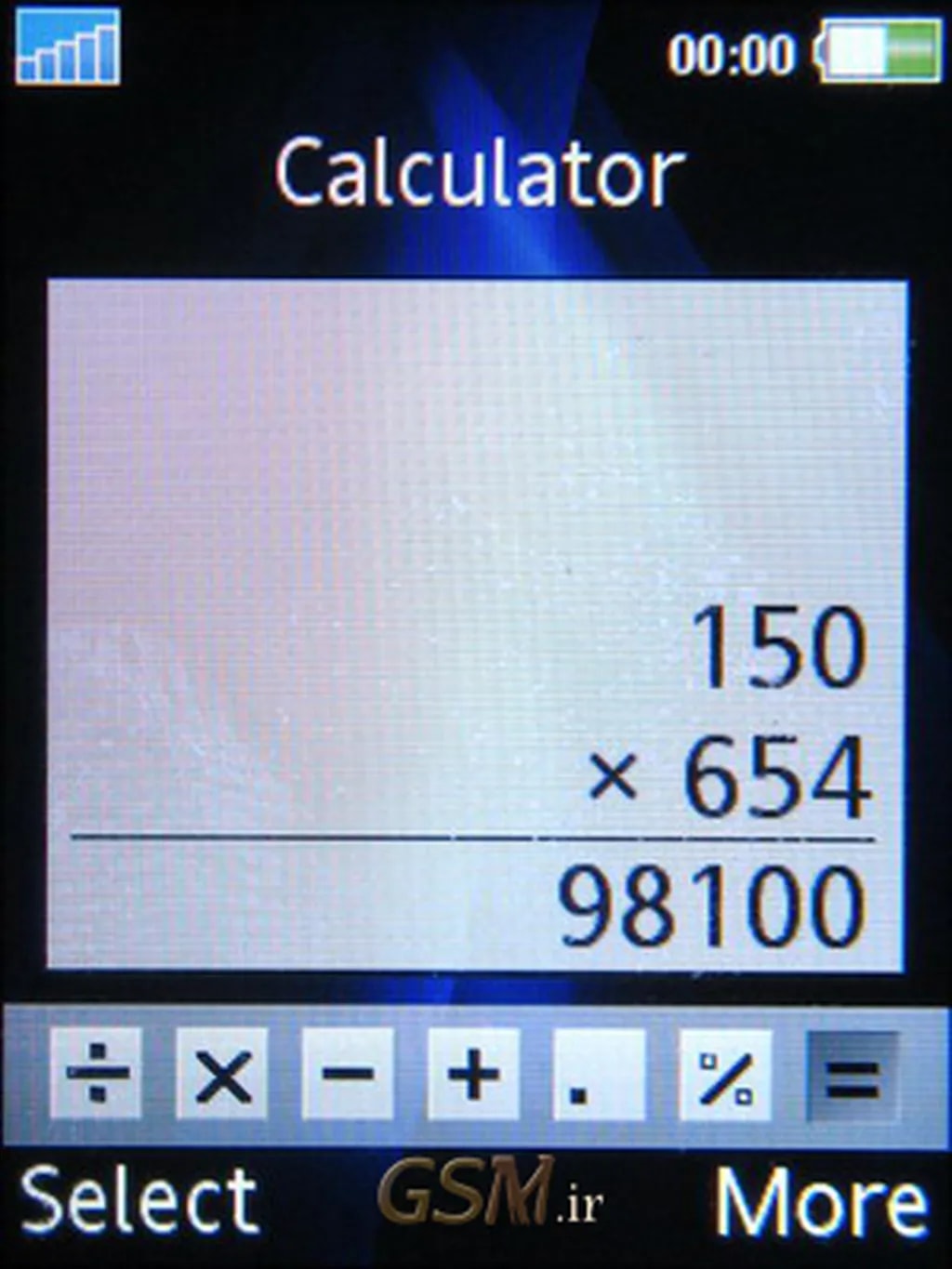The height and width of the screenshot is (1269, 952).
Task: Choose the multiplication operator
Action: point(221,1075)
